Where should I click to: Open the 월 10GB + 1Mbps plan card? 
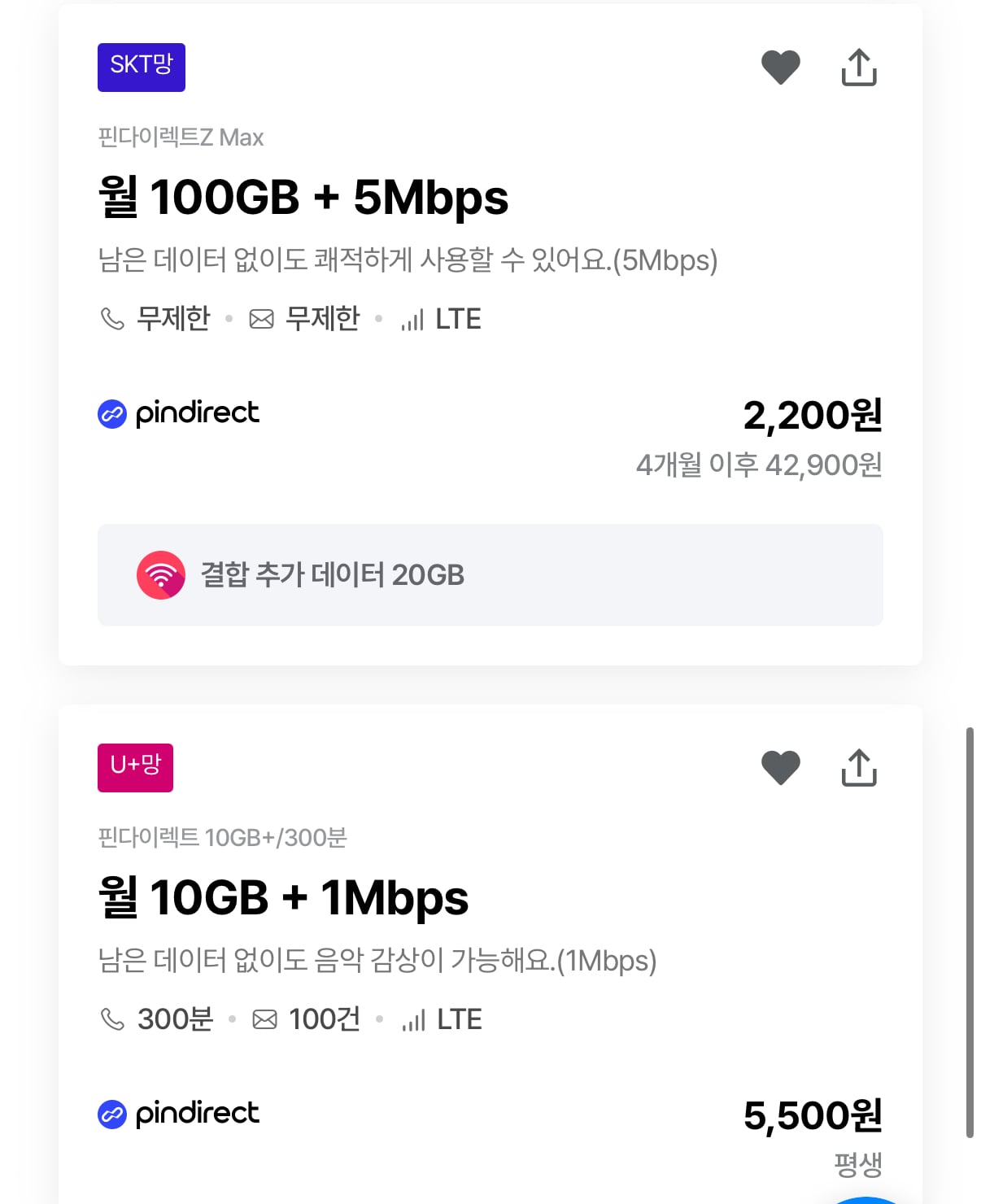[x=283, y=898]
